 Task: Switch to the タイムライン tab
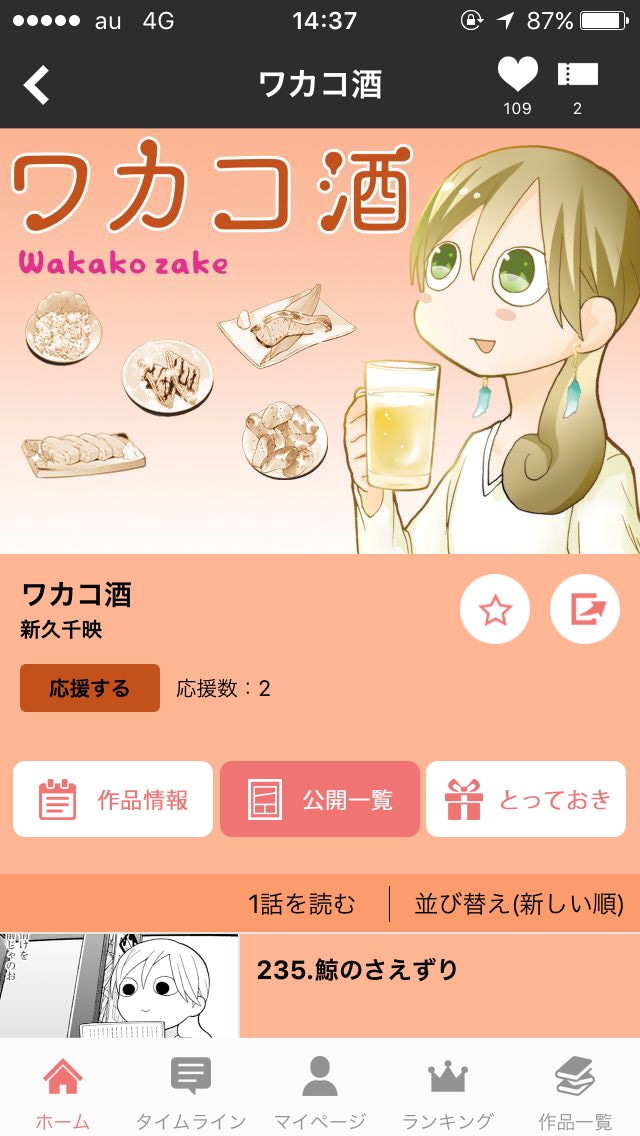coord(190,1092)
